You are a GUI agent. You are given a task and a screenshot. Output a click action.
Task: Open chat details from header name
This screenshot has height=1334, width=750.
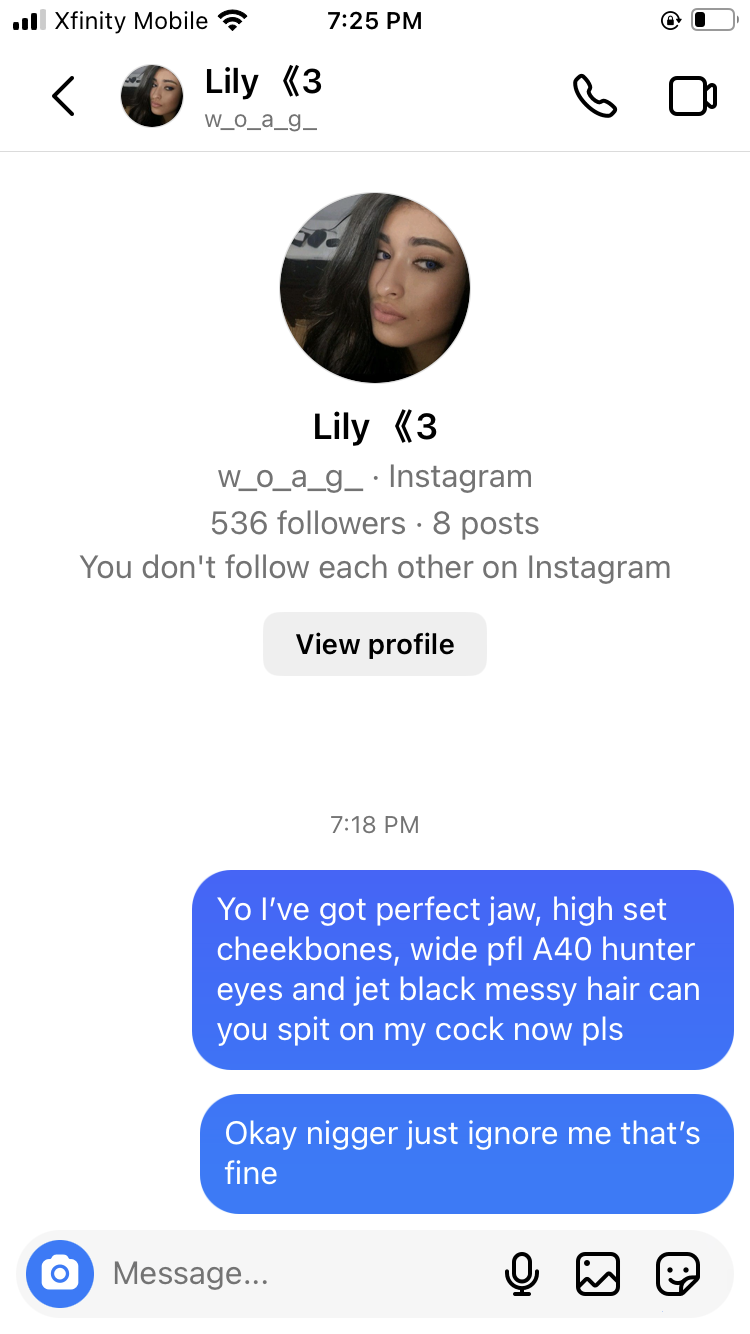(263, 96)
